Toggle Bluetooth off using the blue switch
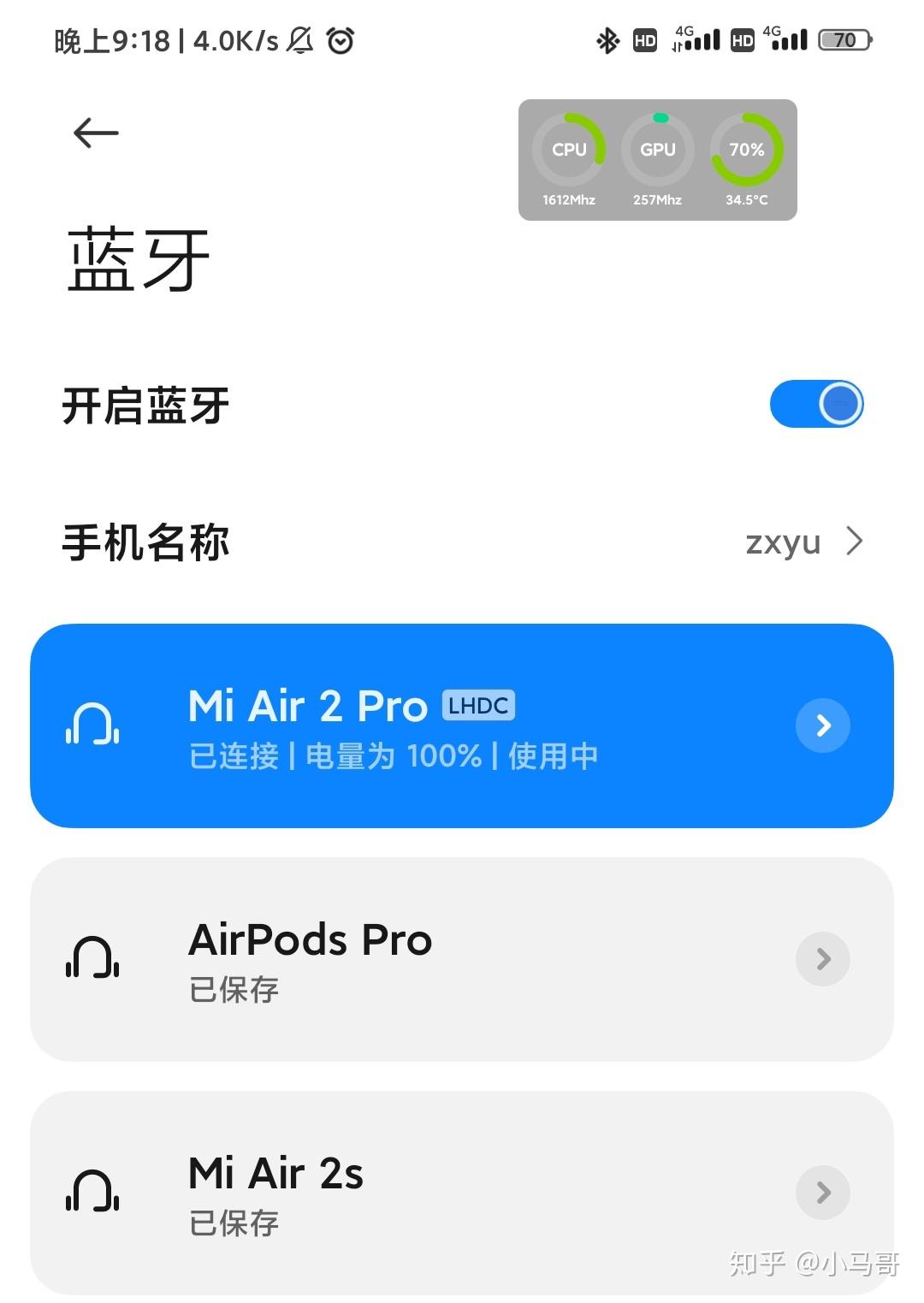 point(816,403)
